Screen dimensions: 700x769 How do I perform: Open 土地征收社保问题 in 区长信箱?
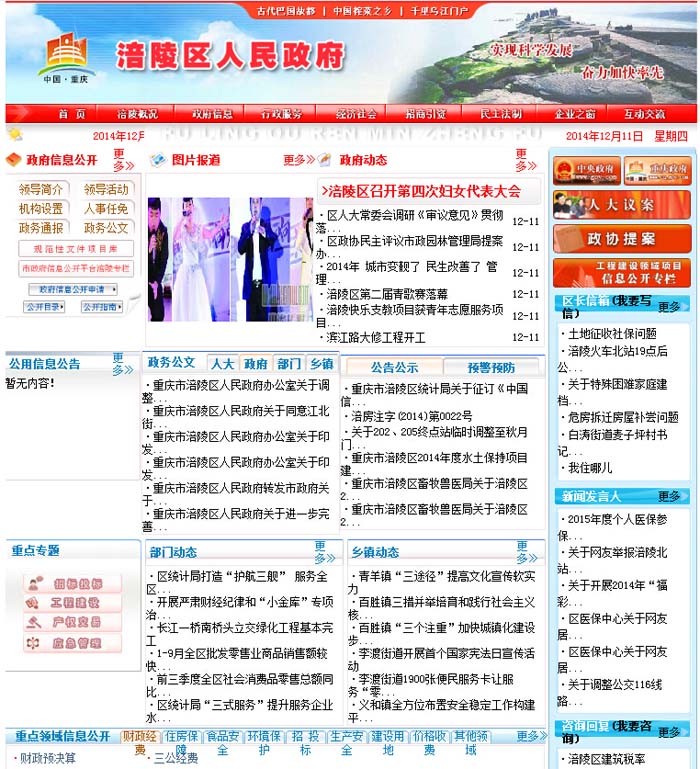click(x=612, y=334)
